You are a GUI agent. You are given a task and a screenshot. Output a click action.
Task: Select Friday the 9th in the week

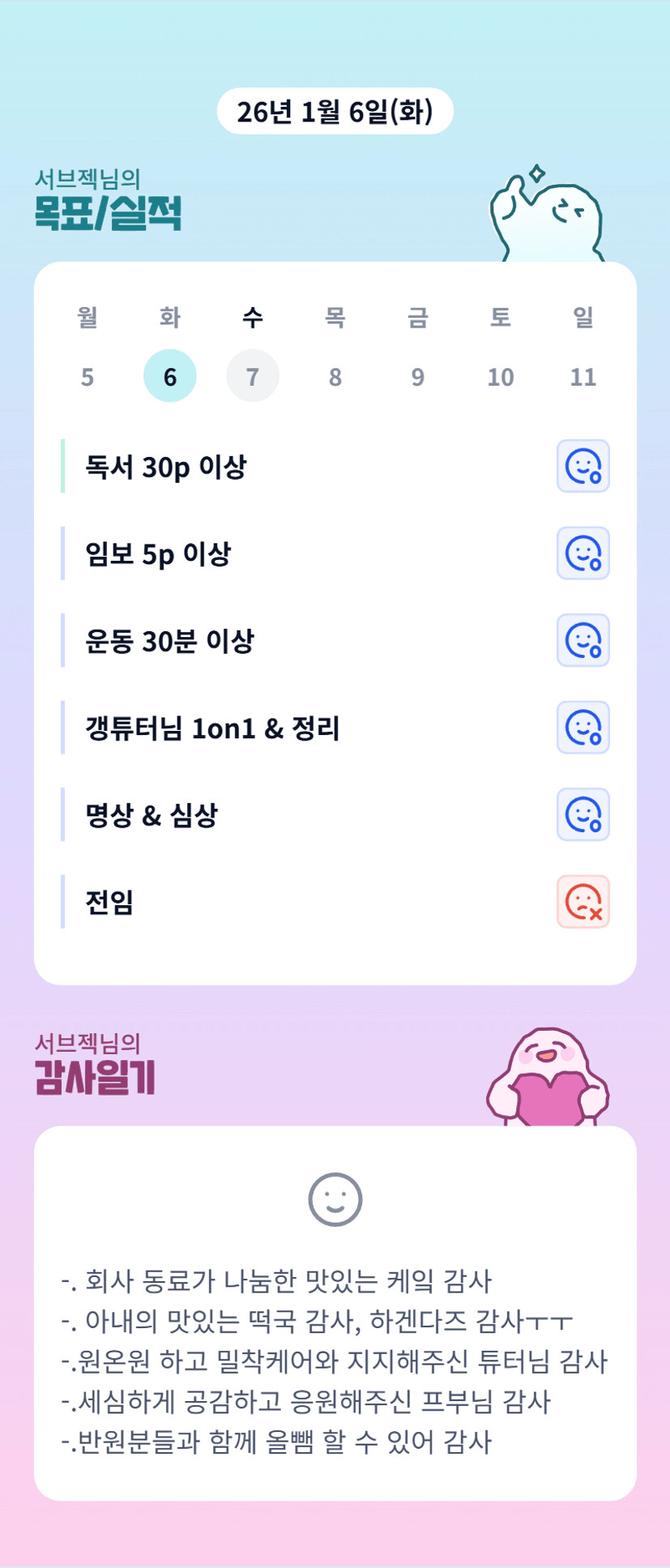click(418, 377)
